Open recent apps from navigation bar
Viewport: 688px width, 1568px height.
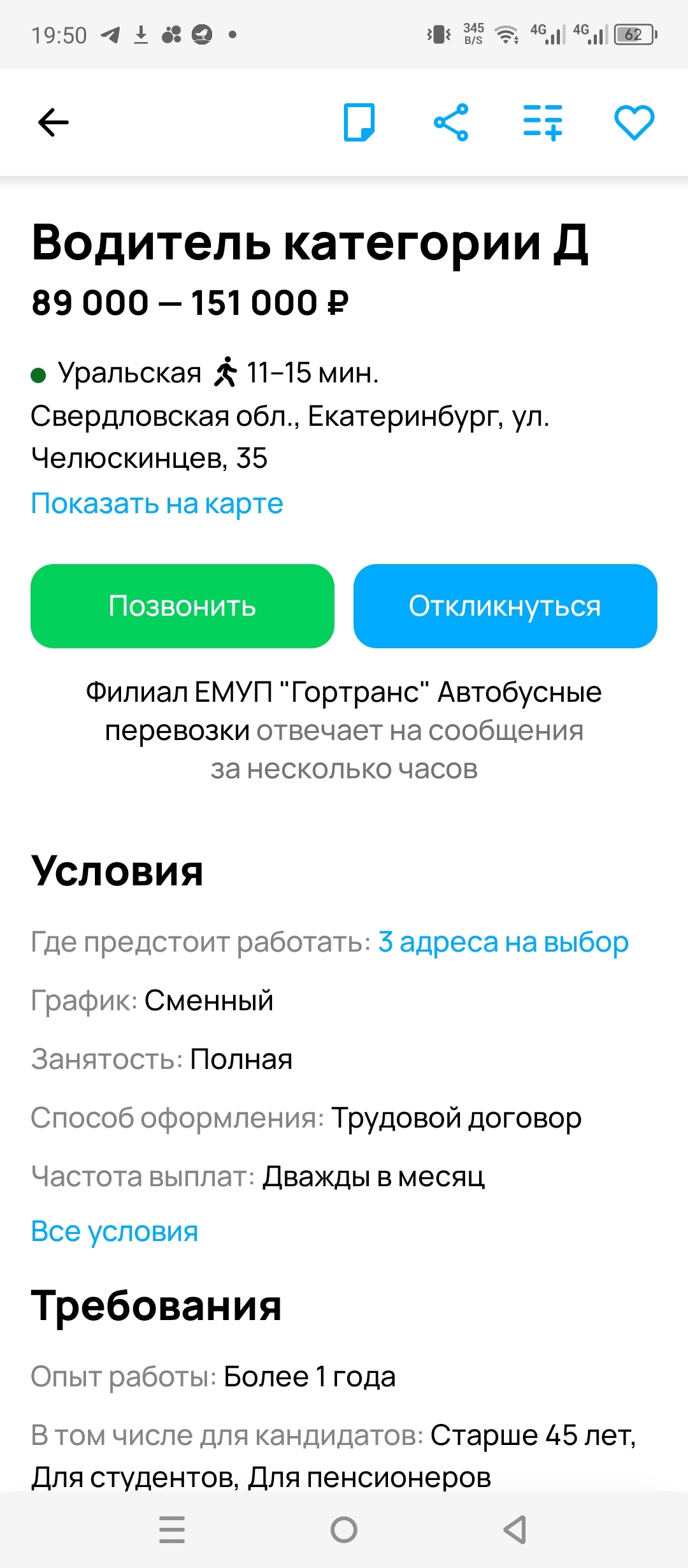coord(172,1529)
